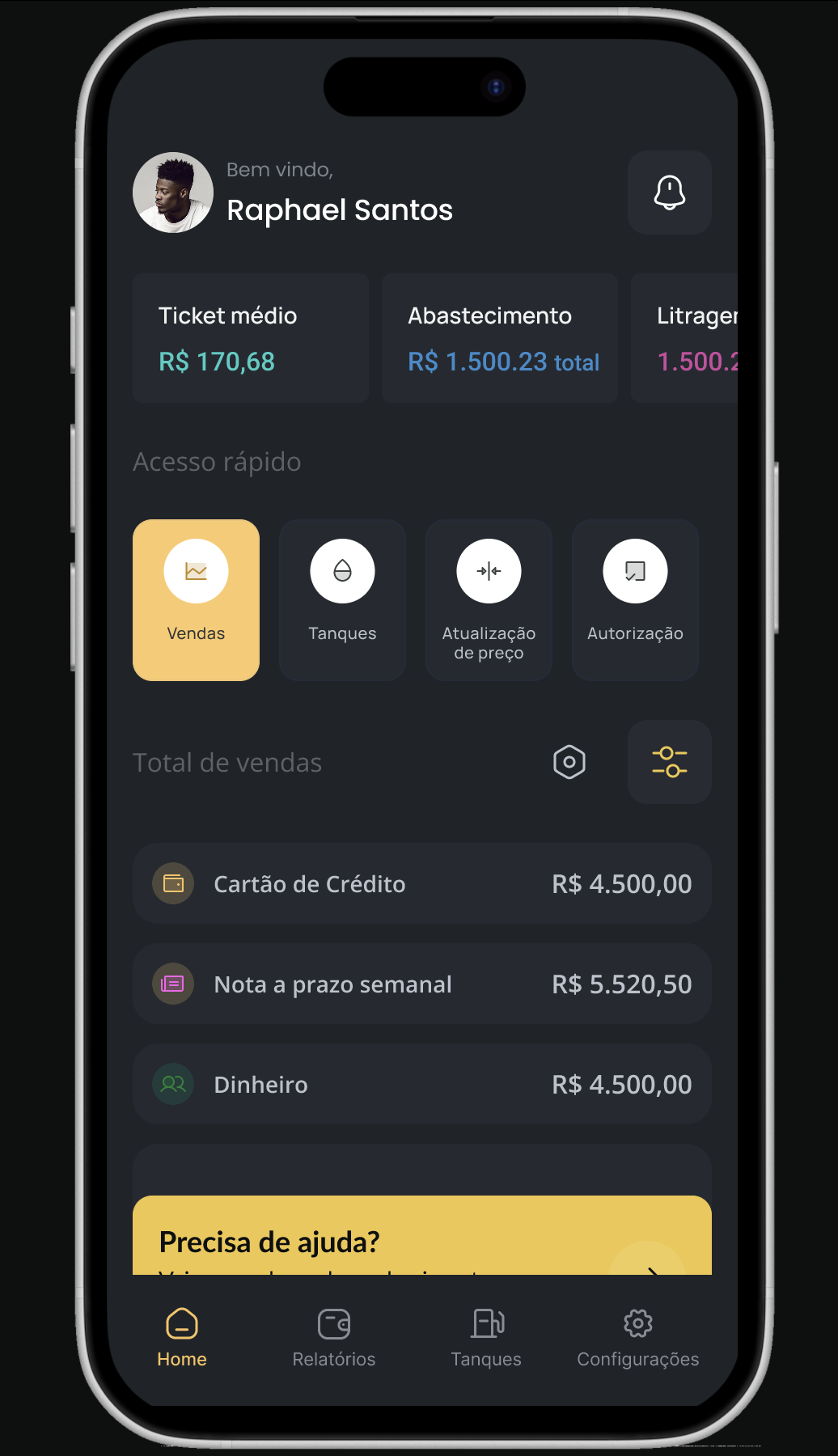
Task: Open the Cartão de Crédito row
Action: tap(422, 883)
